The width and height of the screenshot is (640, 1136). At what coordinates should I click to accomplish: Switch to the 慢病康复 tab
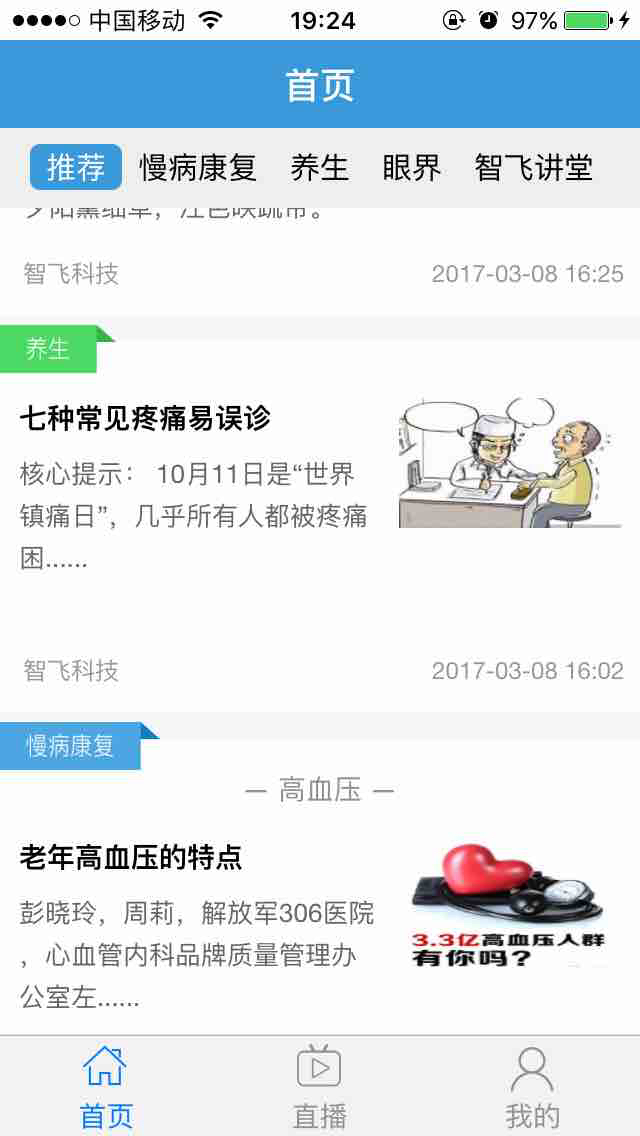[x=198, y=167]
